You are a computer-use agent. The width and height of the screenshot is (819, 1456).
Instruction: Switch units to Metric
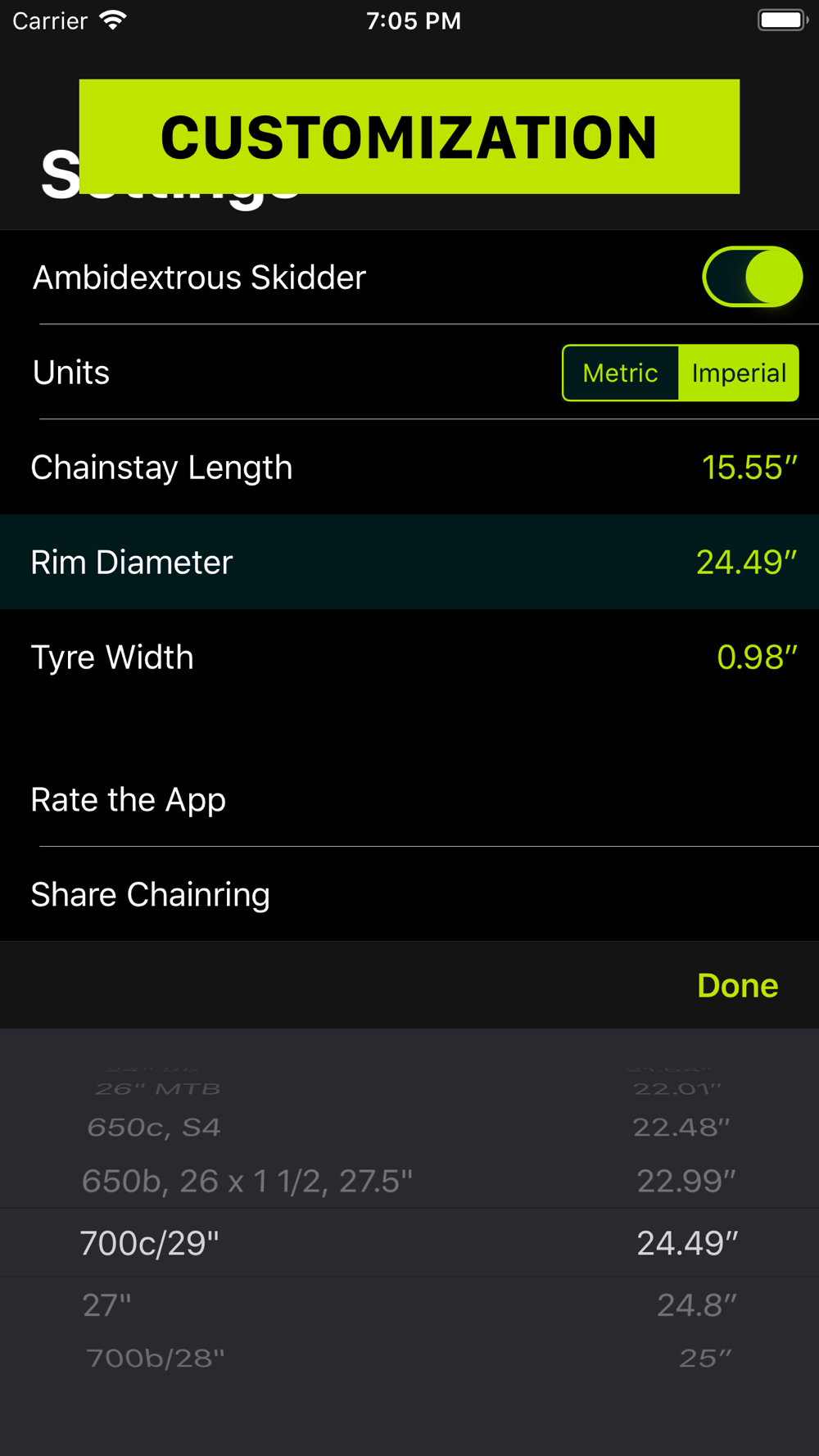coord(621,373)
